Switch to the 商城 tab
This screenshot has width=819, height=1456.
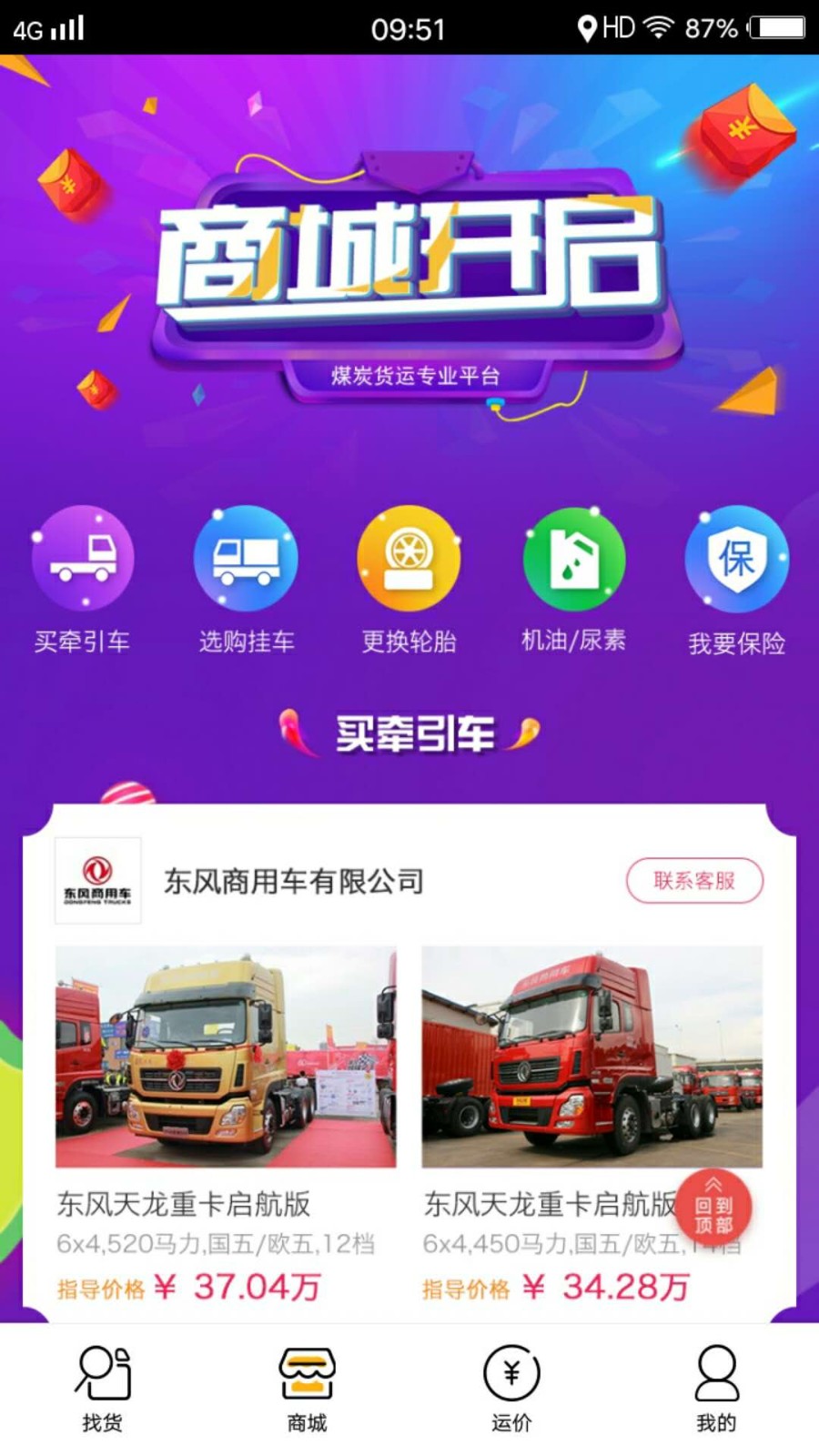pos(307,1388)
